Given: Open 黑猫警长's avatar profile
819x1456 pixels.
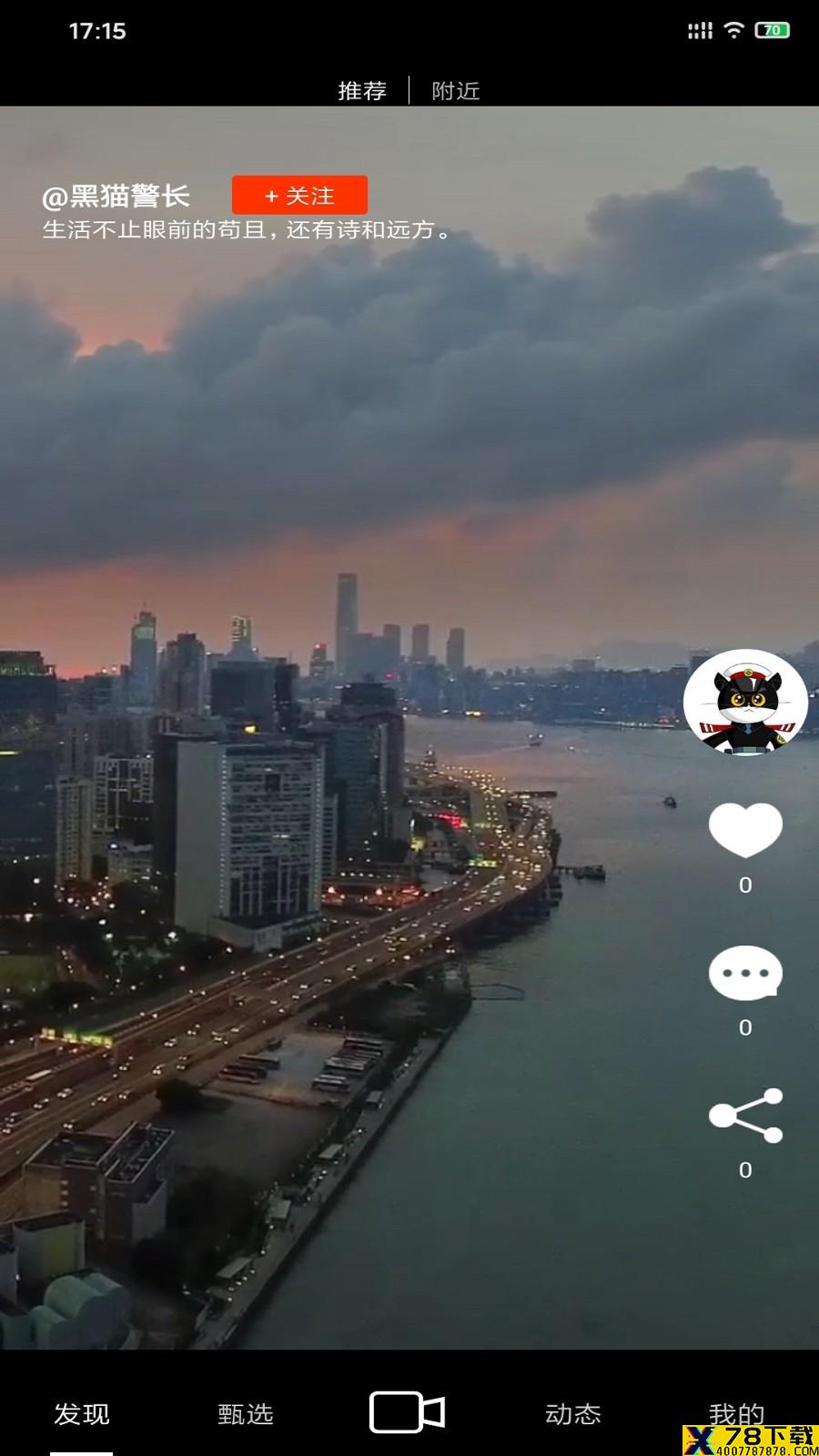Looking at the screenshot, I should pyautogui.click(x=745, y=702).
